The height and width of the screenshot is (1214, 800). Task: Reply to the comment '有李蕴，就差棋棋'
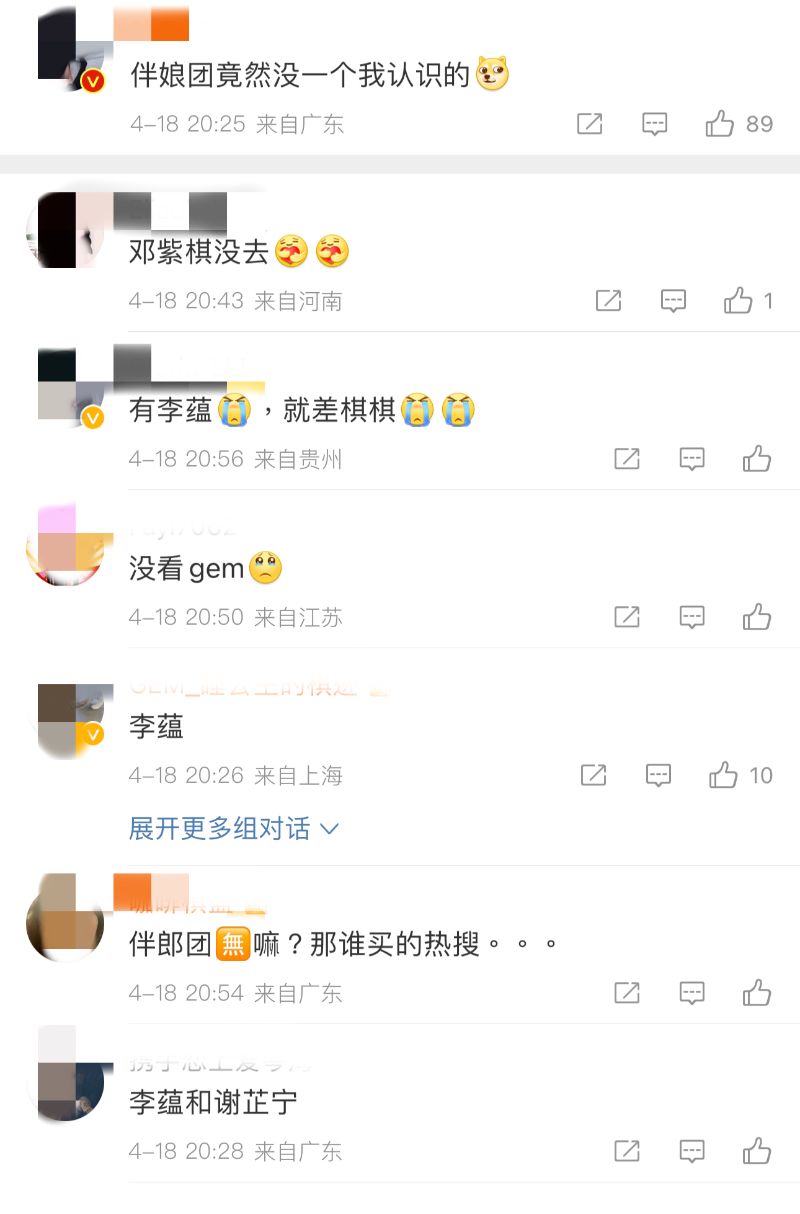click(692, 459)
